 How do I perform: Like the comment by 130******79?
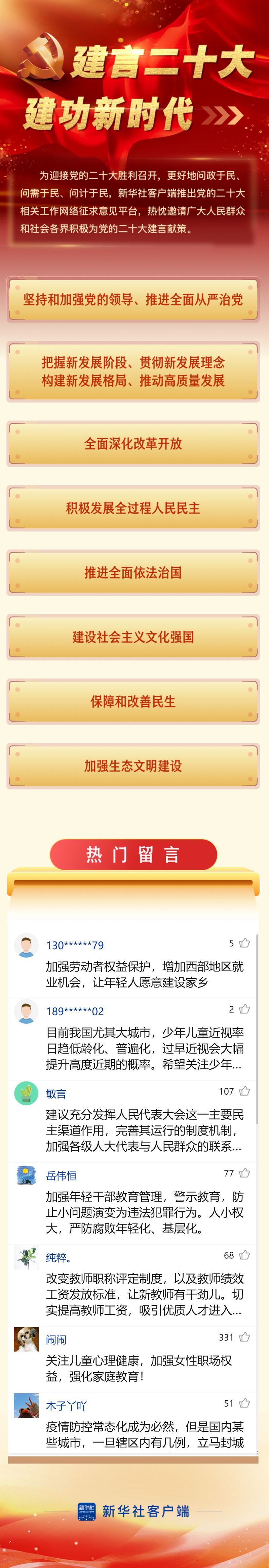pyautogui.click(x=244, y=943)
